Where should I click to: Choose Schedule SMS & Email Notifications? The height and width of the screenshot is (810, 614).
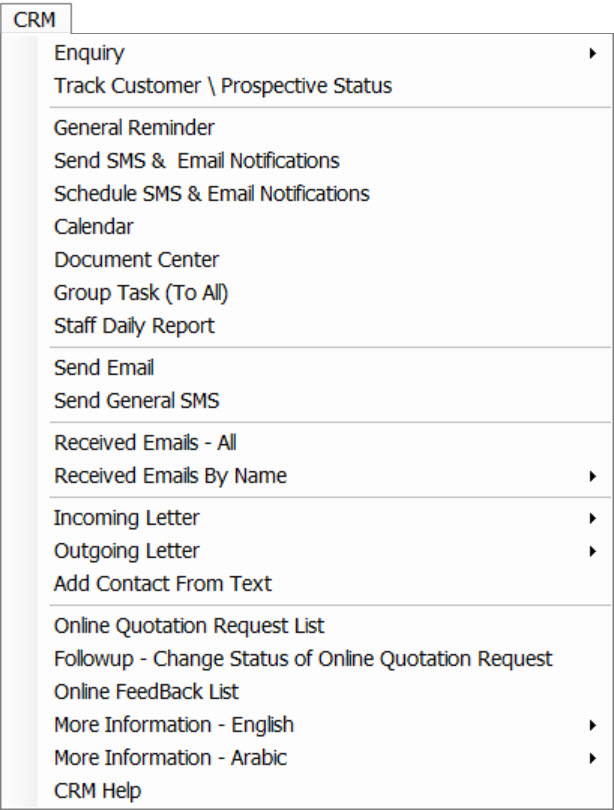point(211,194)
